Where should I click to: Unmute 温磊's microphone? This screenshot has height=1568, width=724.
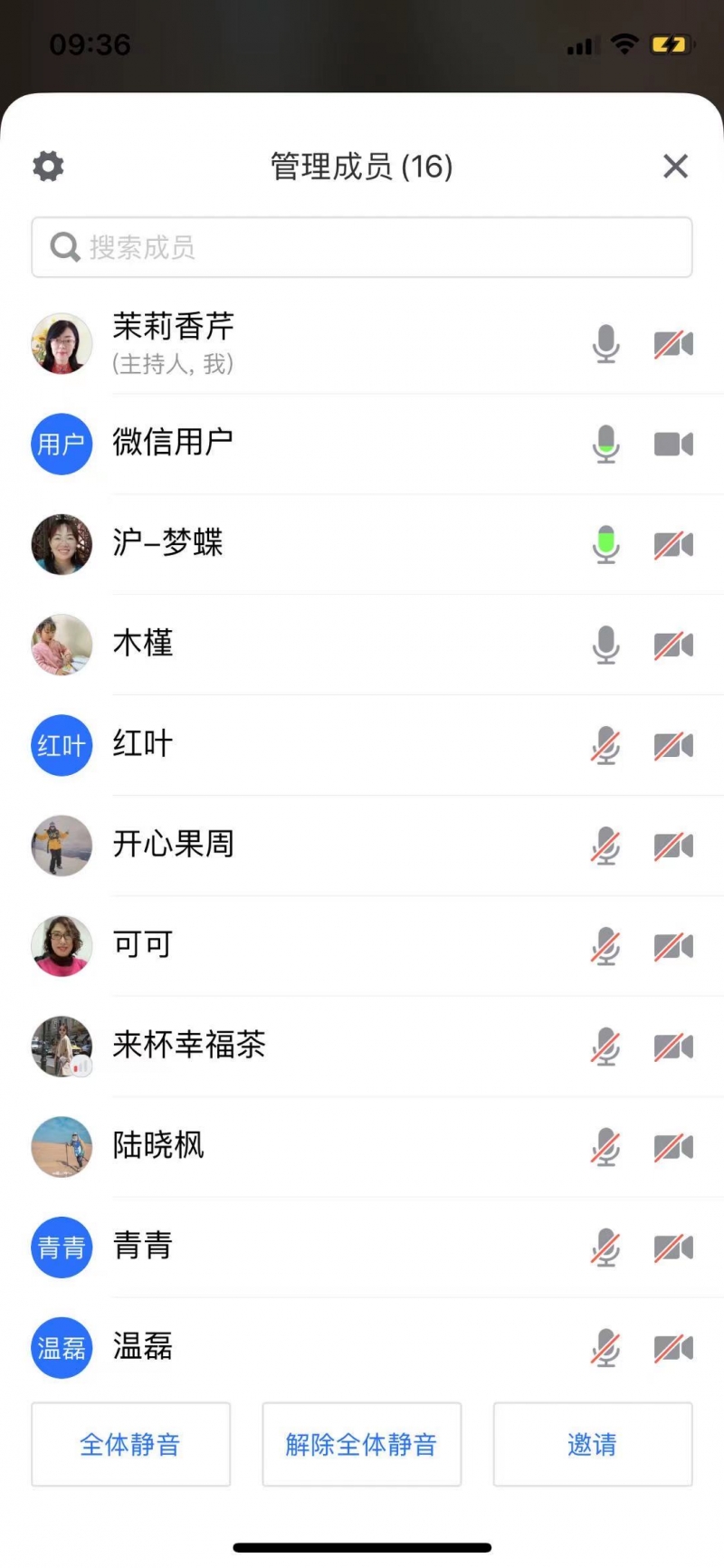606,1349
